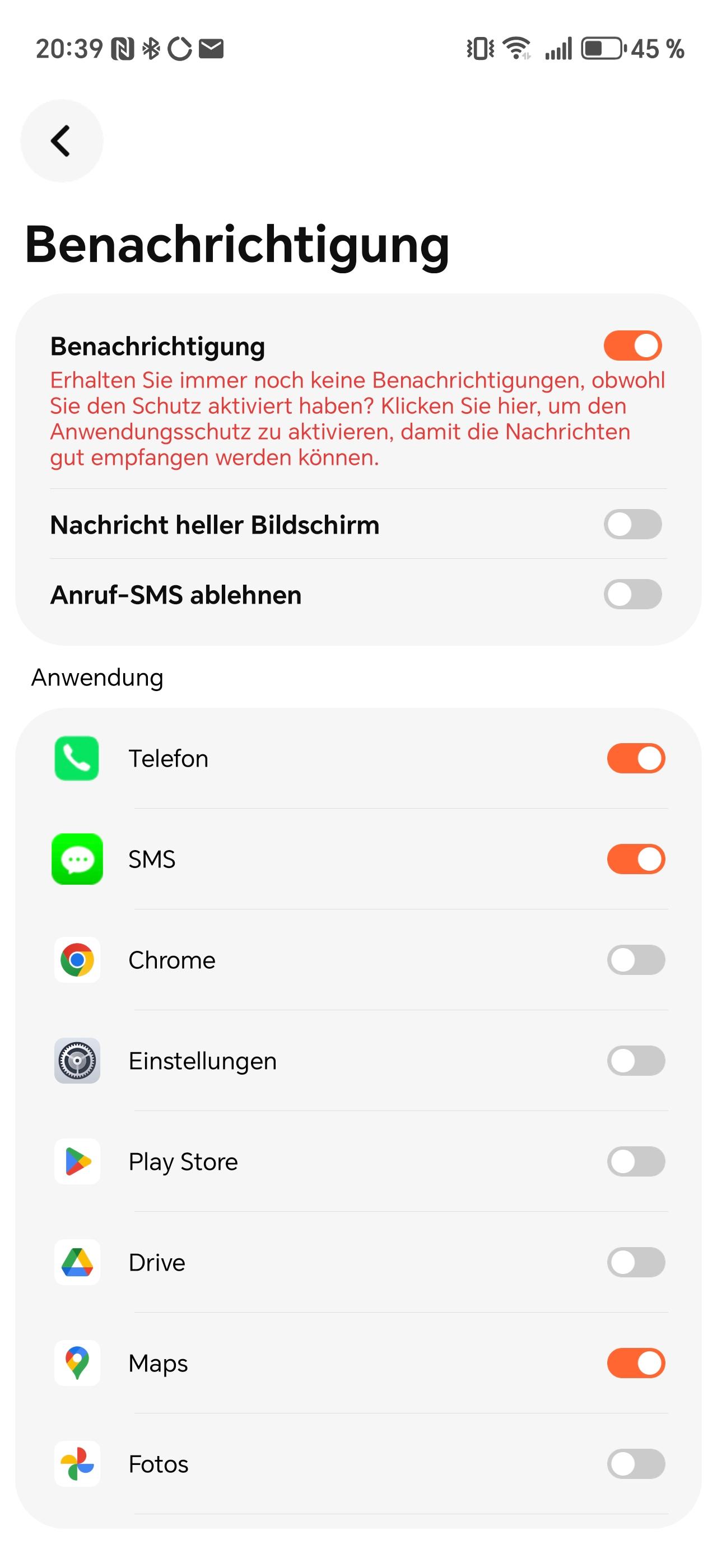Go back using the arrow button
This screenshot has width=717, height=1568.
pyautogui.click(x=62, y=141)
